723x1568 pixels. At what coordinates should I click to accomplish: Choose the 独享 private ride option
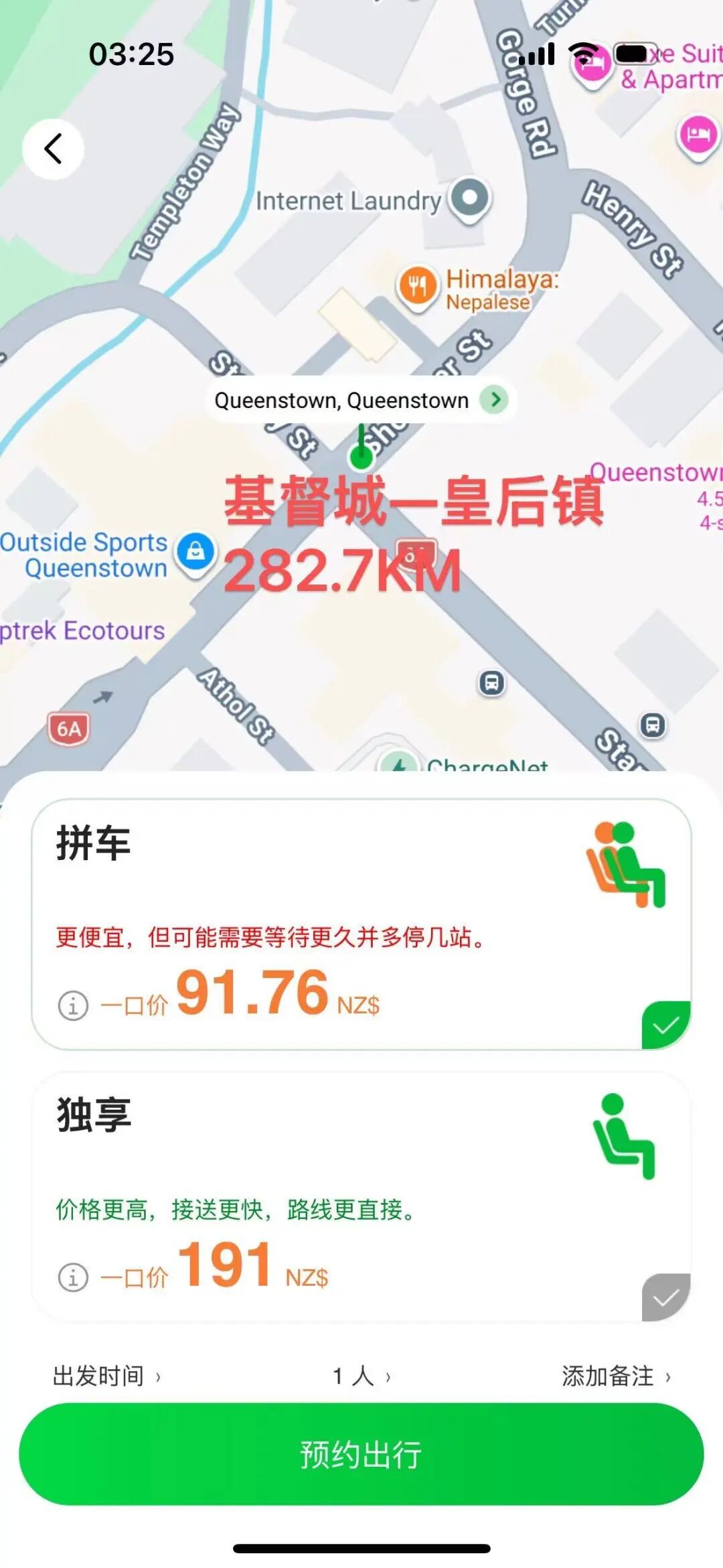(361, 1196)
